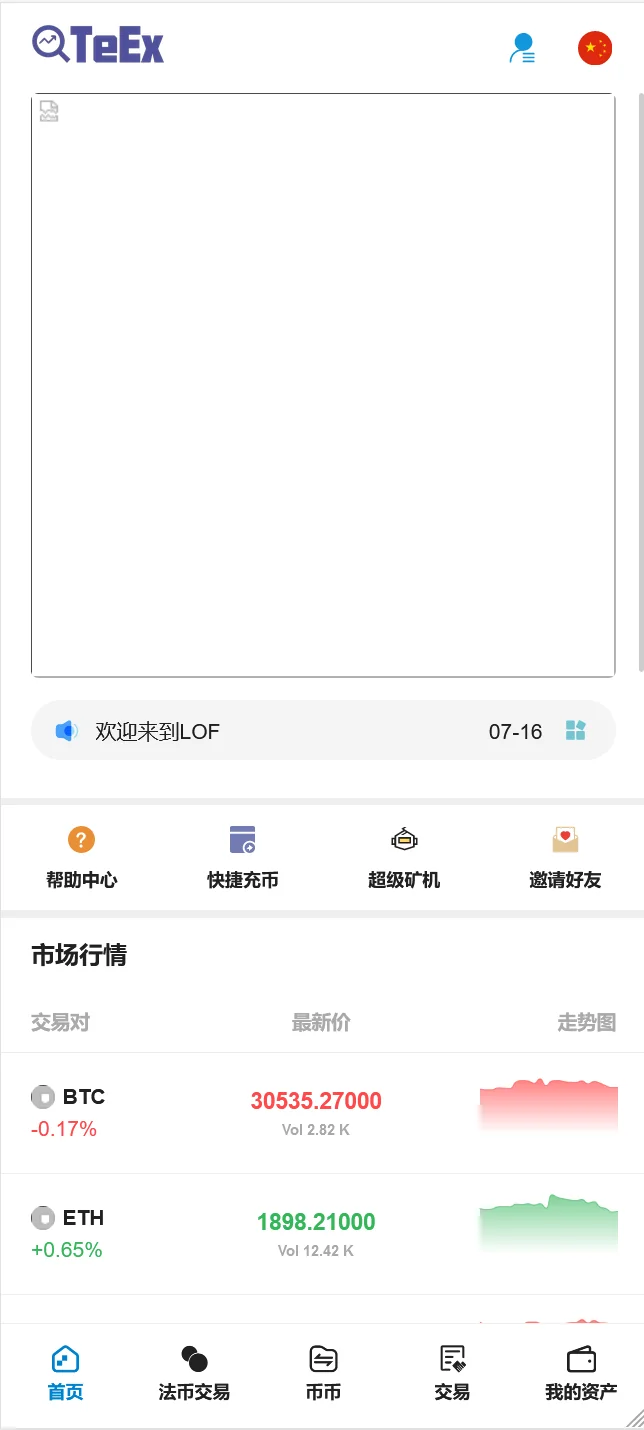Switch to the 首页 home tab
The image size is (644, 1430).
65,1373
